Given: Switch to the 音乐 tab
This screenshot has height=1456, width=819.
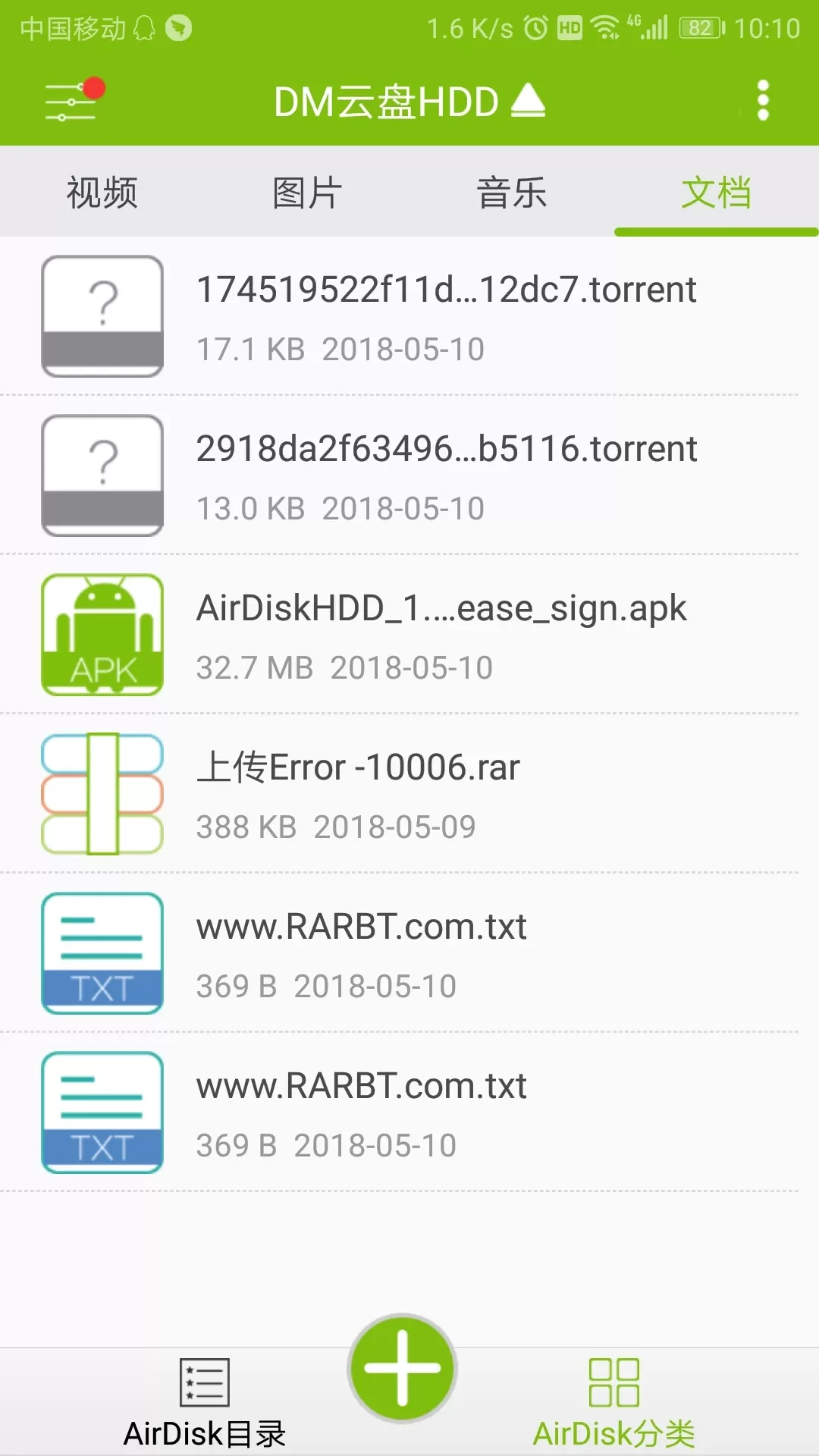Looking at the screenshot, I should (512, 192).
